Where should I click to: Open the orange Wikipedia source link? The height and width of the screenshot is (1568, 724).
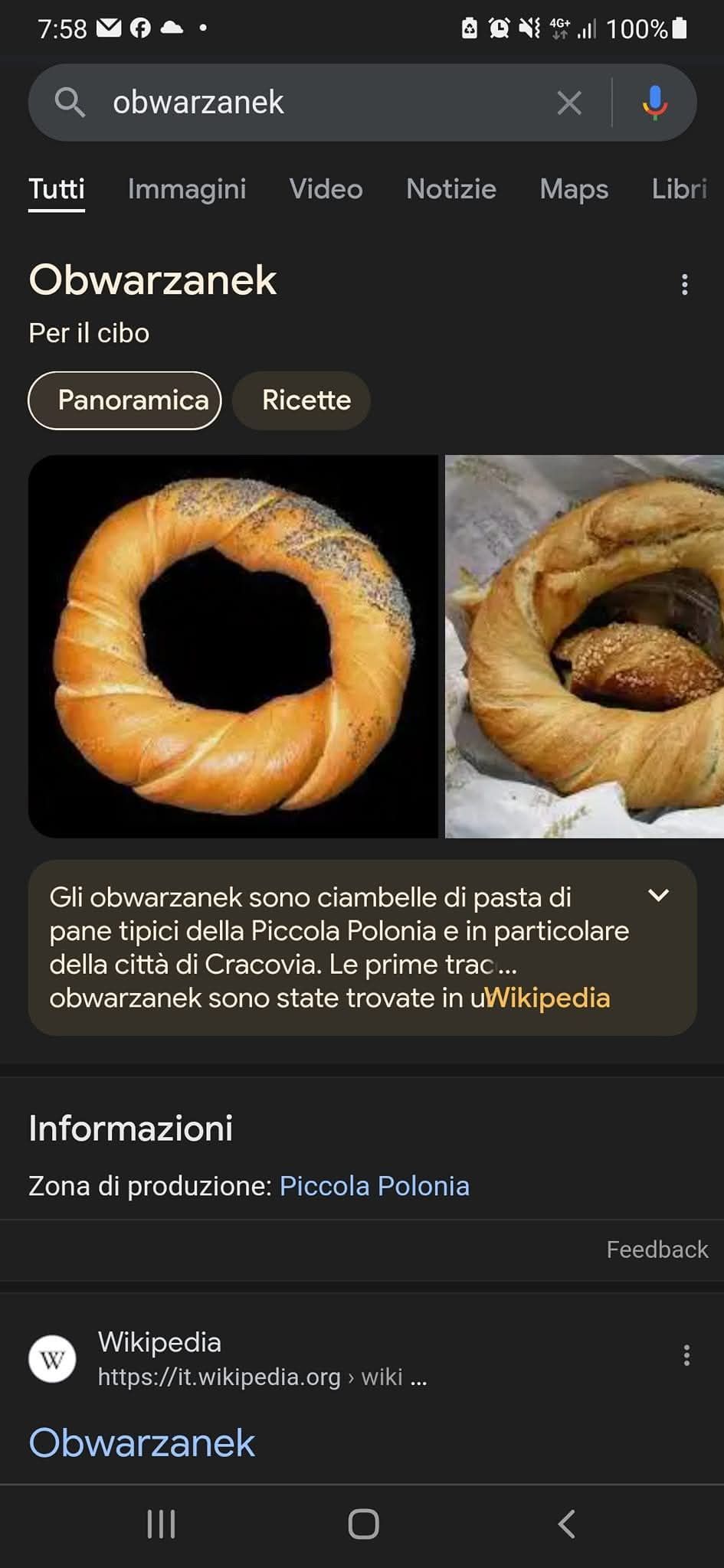point(549,998)
